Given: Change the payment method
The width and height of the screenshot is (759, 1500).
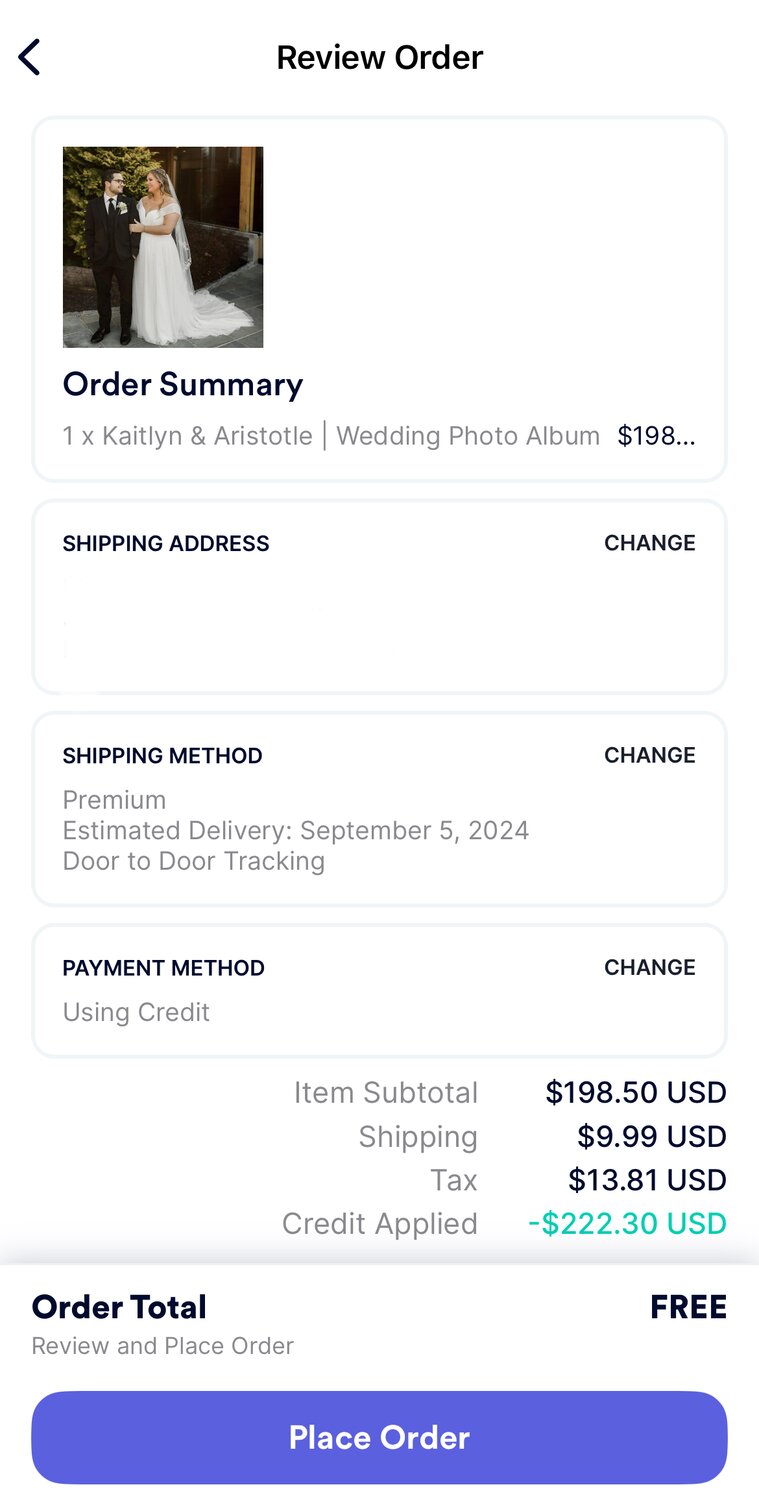Looking at the screenshot, I should tap(649, 967).
